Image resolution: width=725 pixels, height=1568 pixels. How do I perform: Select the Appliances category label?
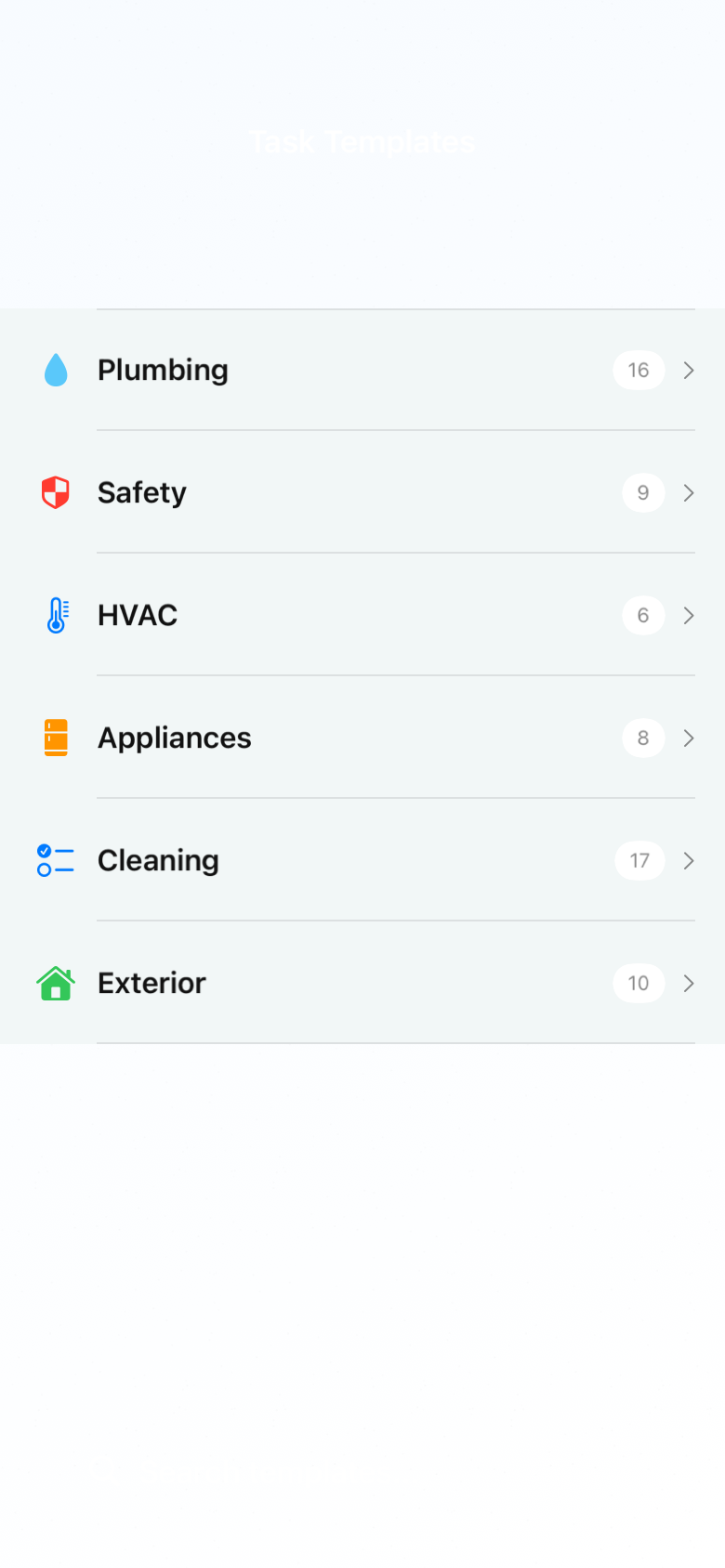(x=174, y=737)
